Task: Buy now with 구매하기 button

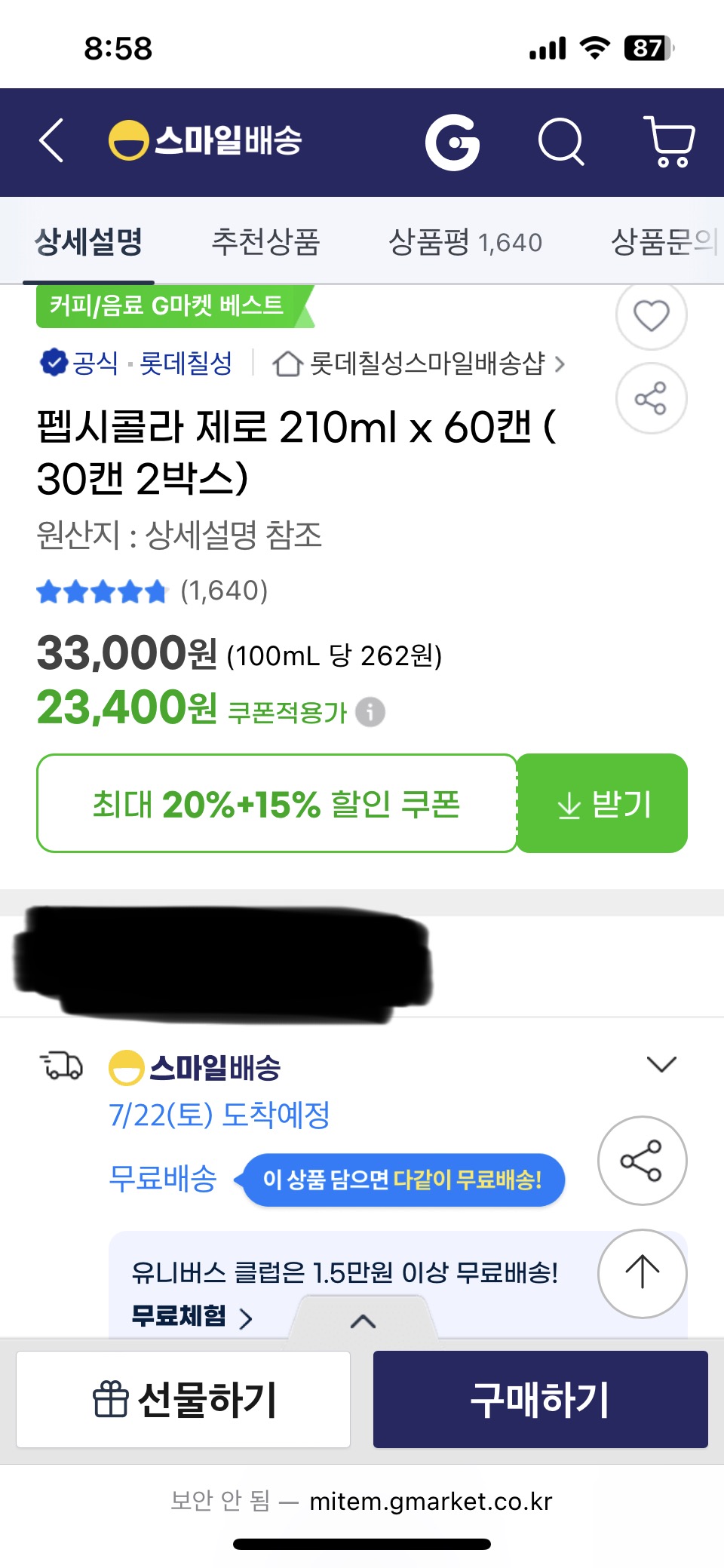Action: 540,1400
